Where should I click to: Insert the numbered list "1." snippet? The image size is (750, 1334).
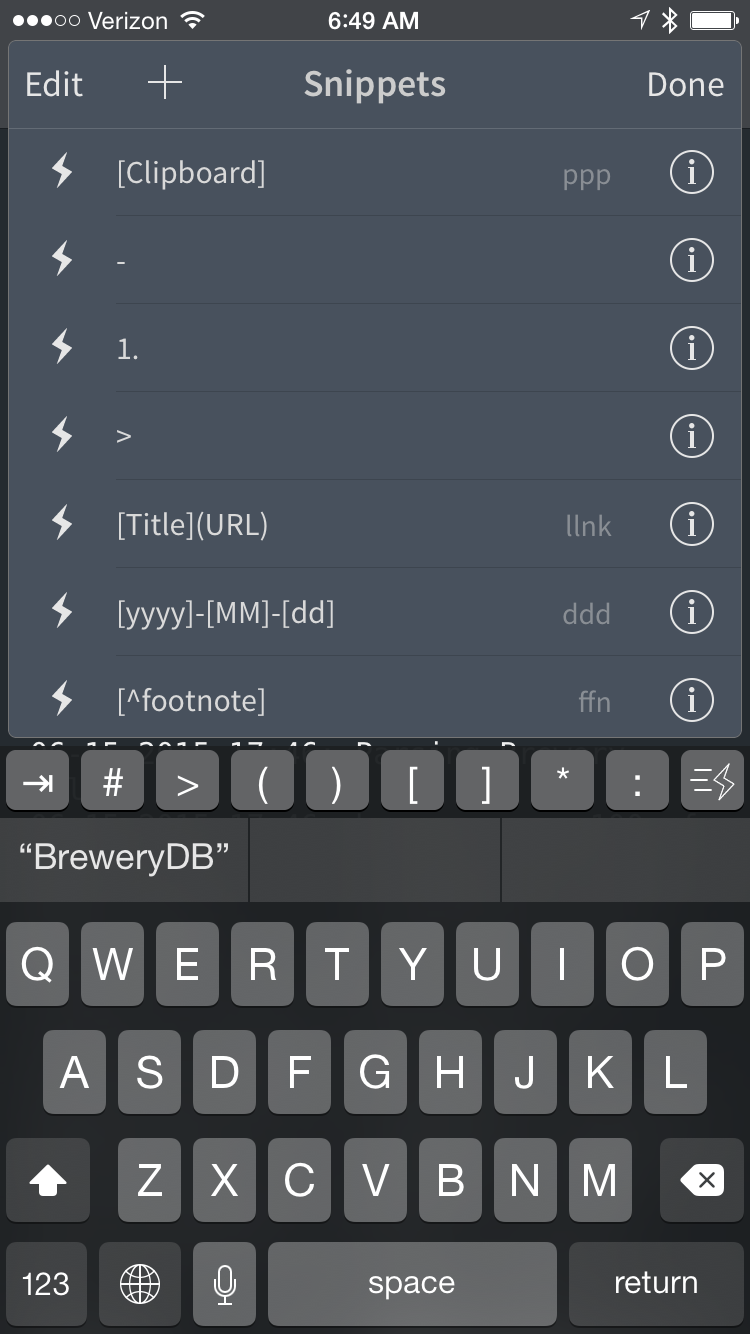click(128, 349)
